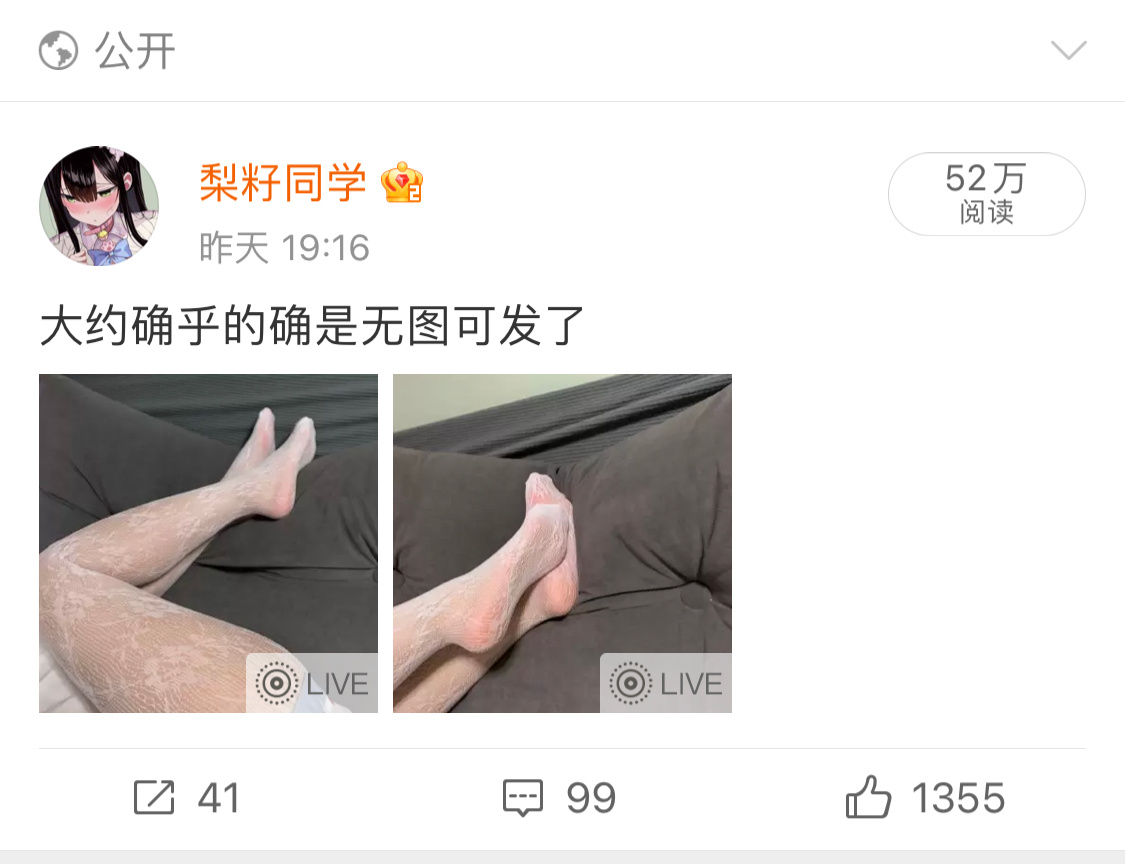This screenshot has height=864, width=1125.
Task: Expand the post options chevron
Action: (x=1068, y=50)
